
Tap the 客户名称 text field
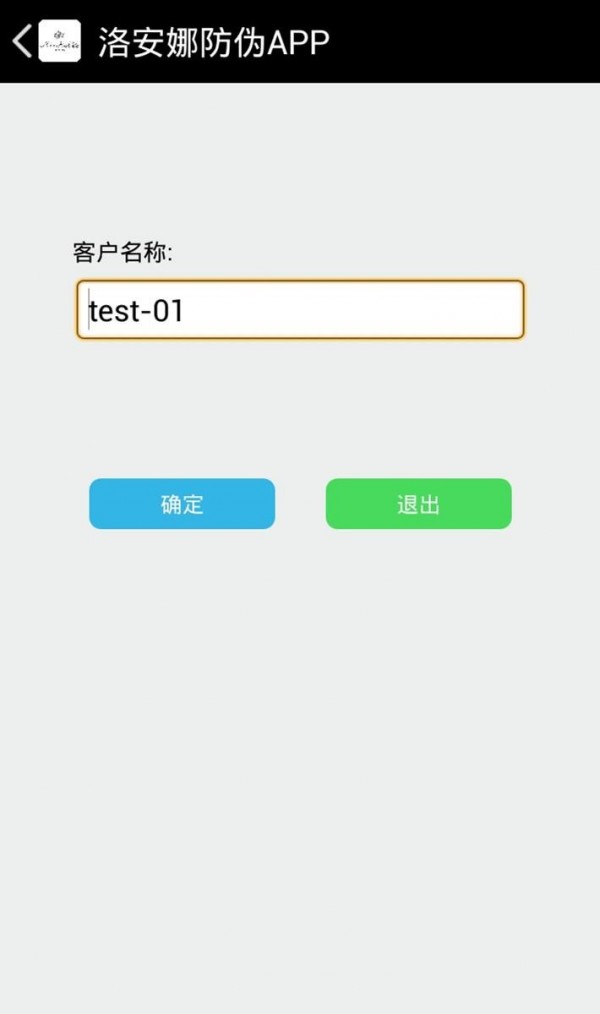tap(300, 310)
